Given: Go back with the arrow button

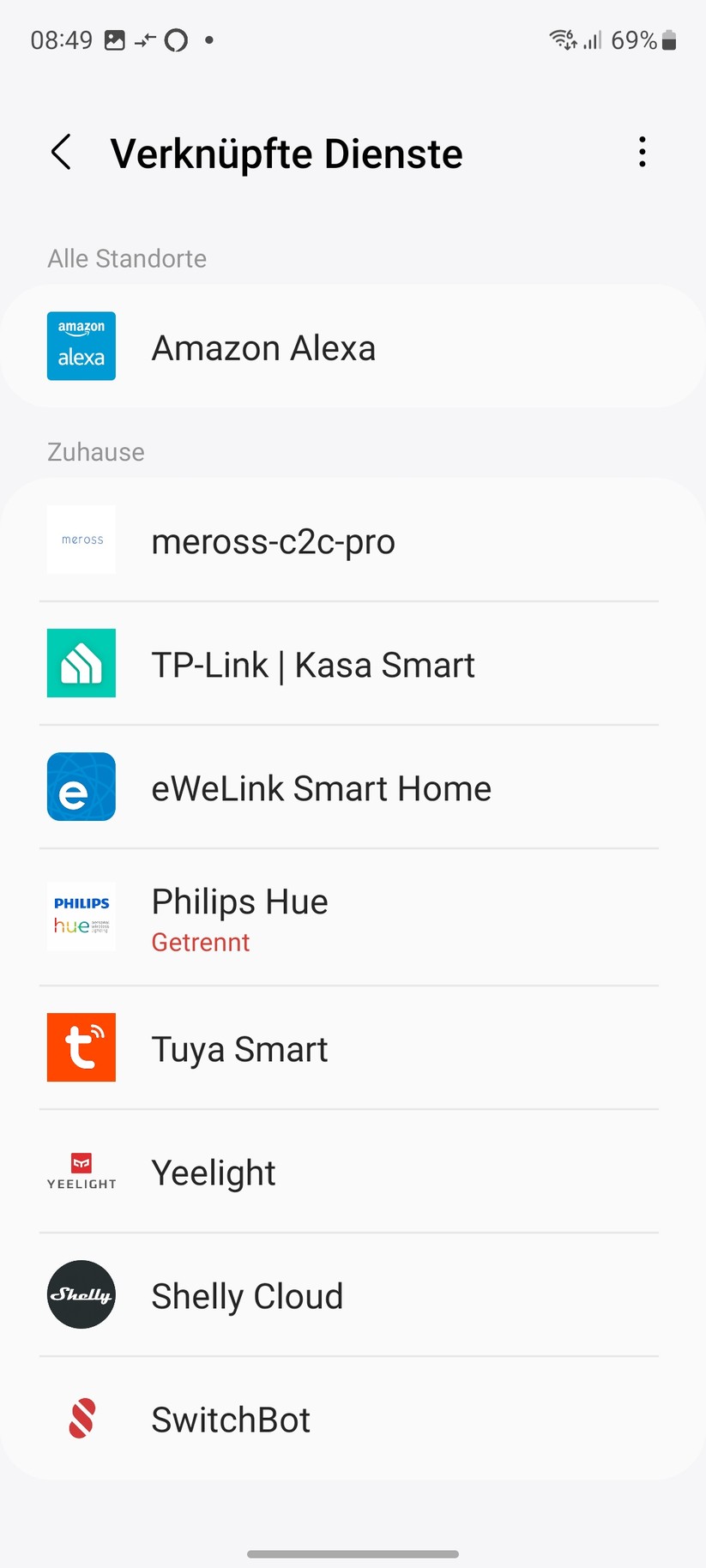Looking at the screenshot, I should [x=60, y=152].
